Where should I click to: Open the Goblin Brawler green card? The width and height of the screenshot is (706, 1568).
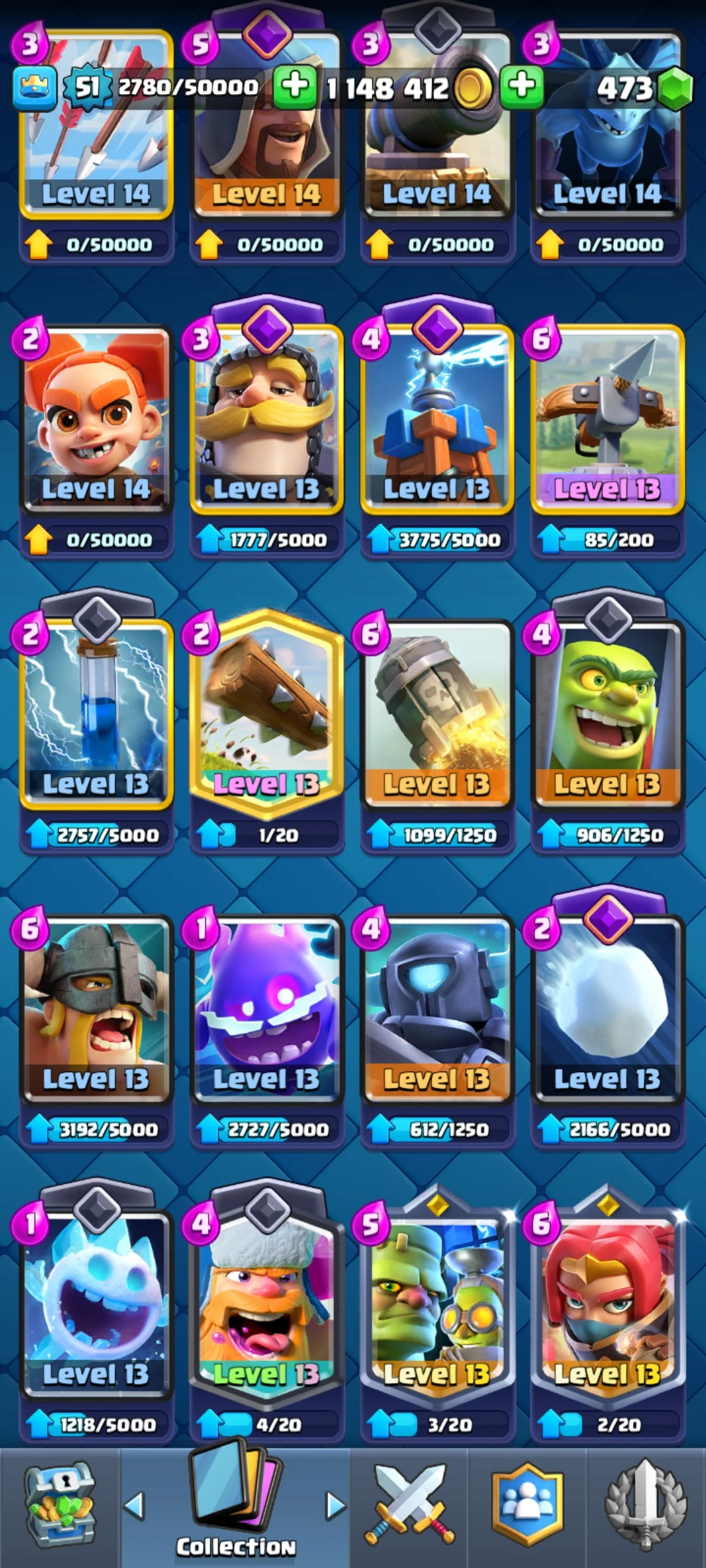coord(607,712)
